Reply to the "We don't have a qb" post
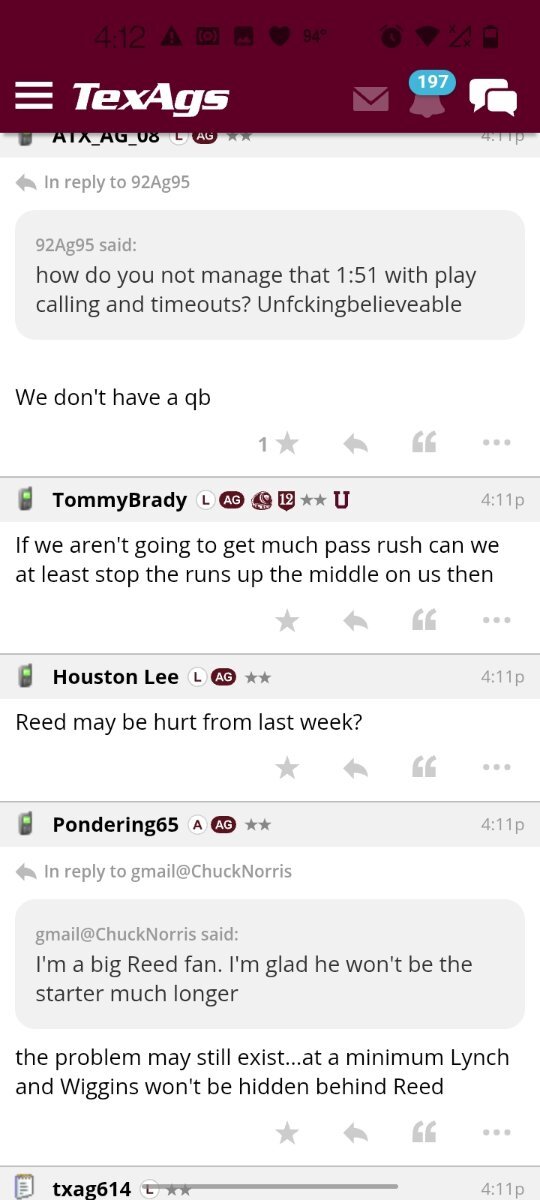This screenshot has width=540, height=1200. 355,443
